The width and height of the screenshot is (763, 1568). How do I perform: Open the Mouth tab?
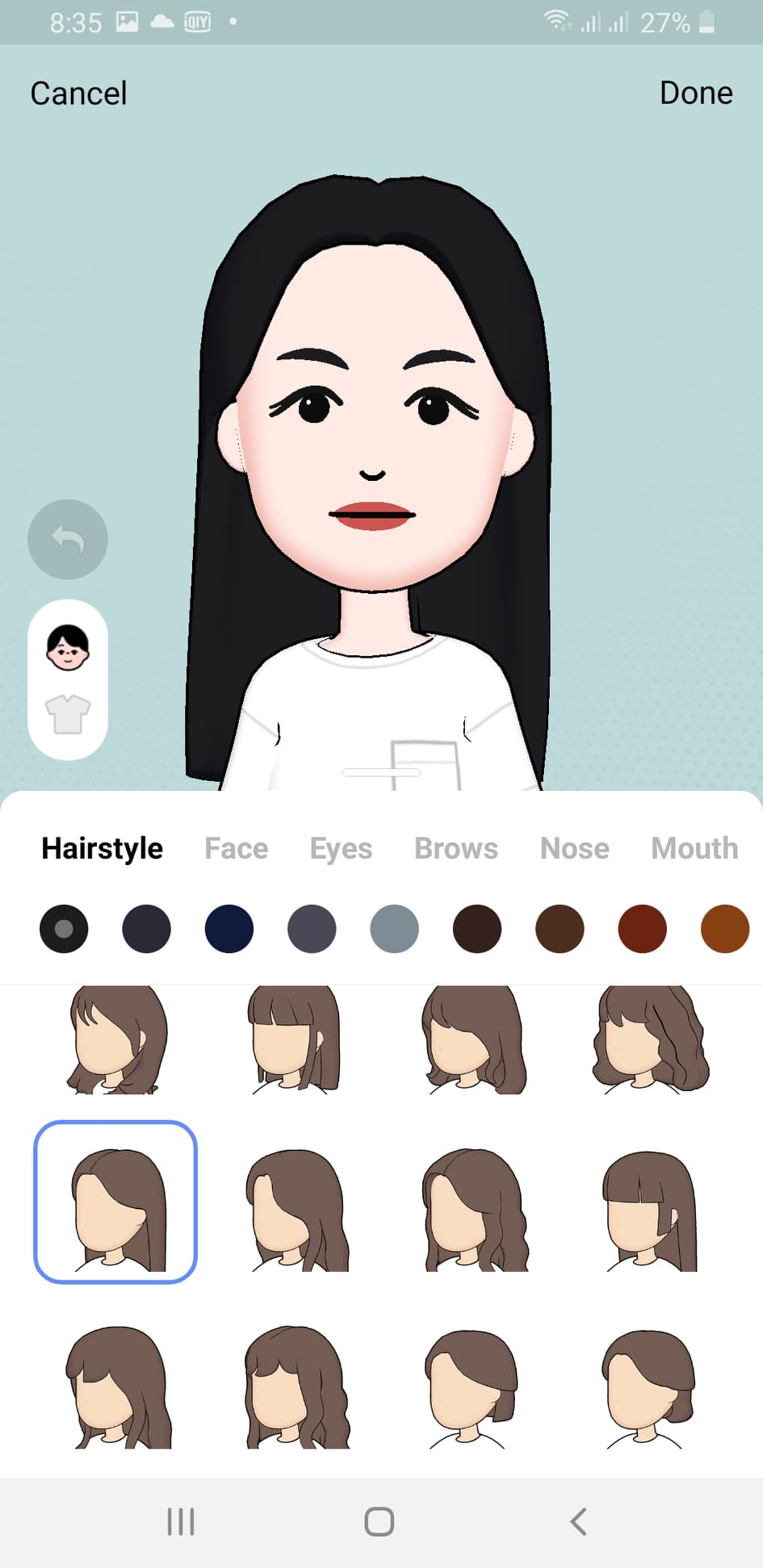pyautogui.click(x=694, y=848)
